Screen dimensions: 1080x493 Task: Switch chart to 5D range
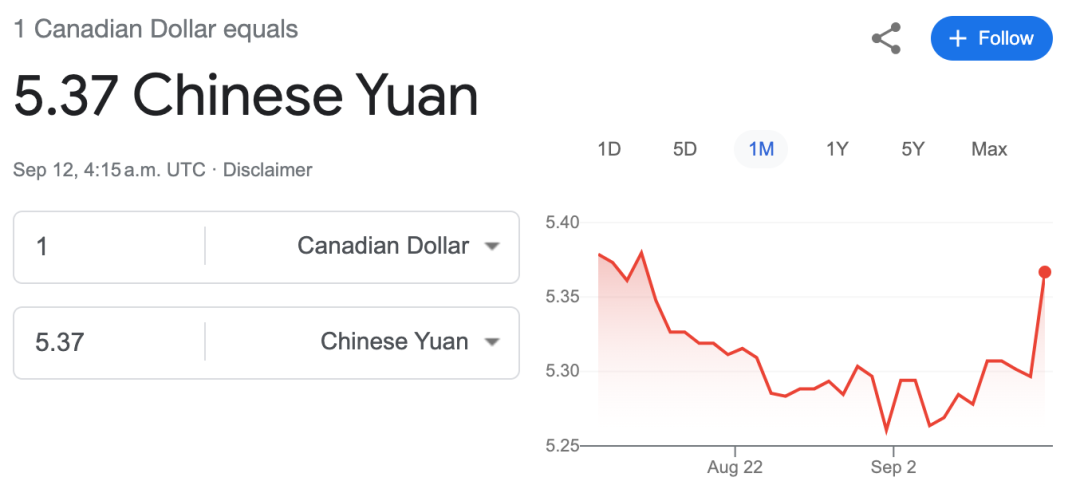[x=685, y=149]
